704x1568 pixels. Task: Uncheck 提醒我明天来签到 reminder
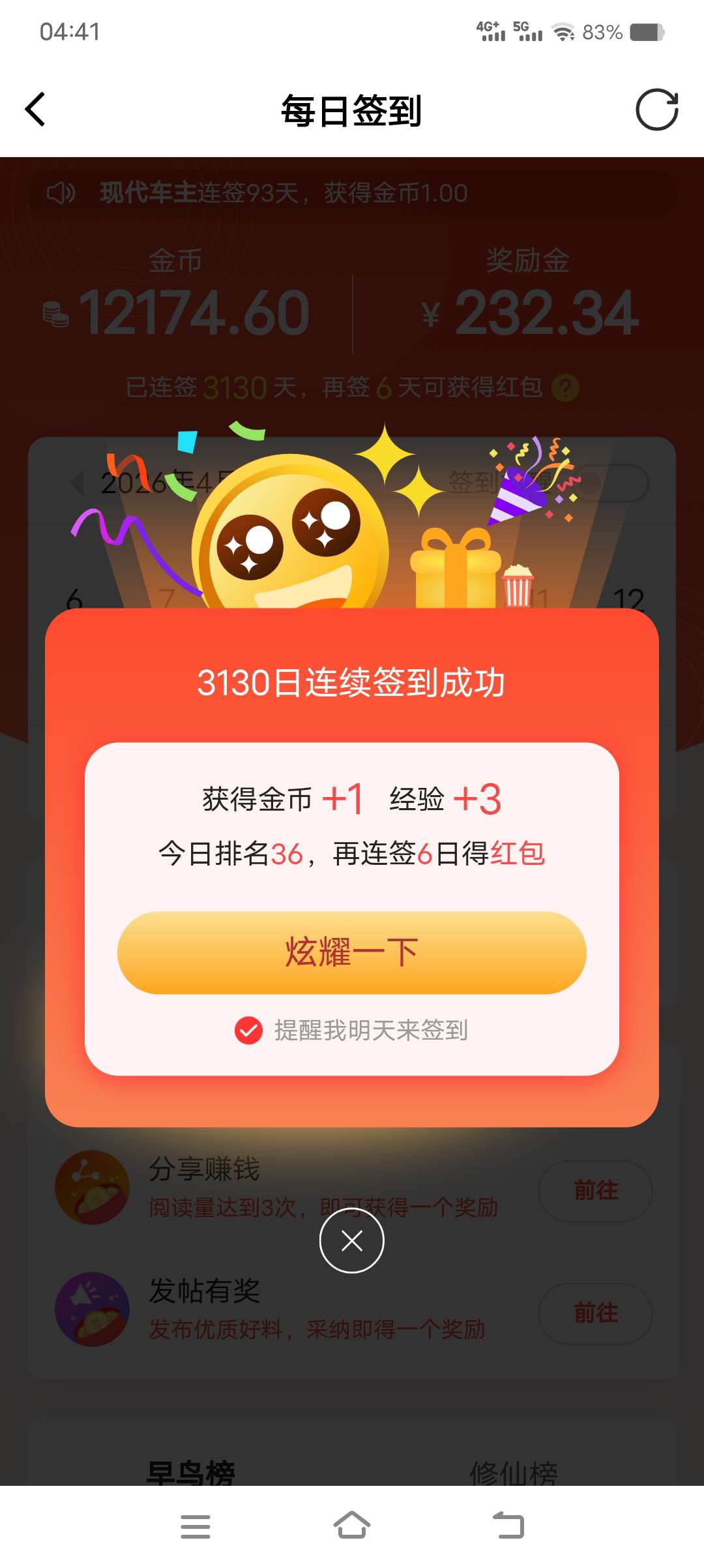tap(248, 1031)
